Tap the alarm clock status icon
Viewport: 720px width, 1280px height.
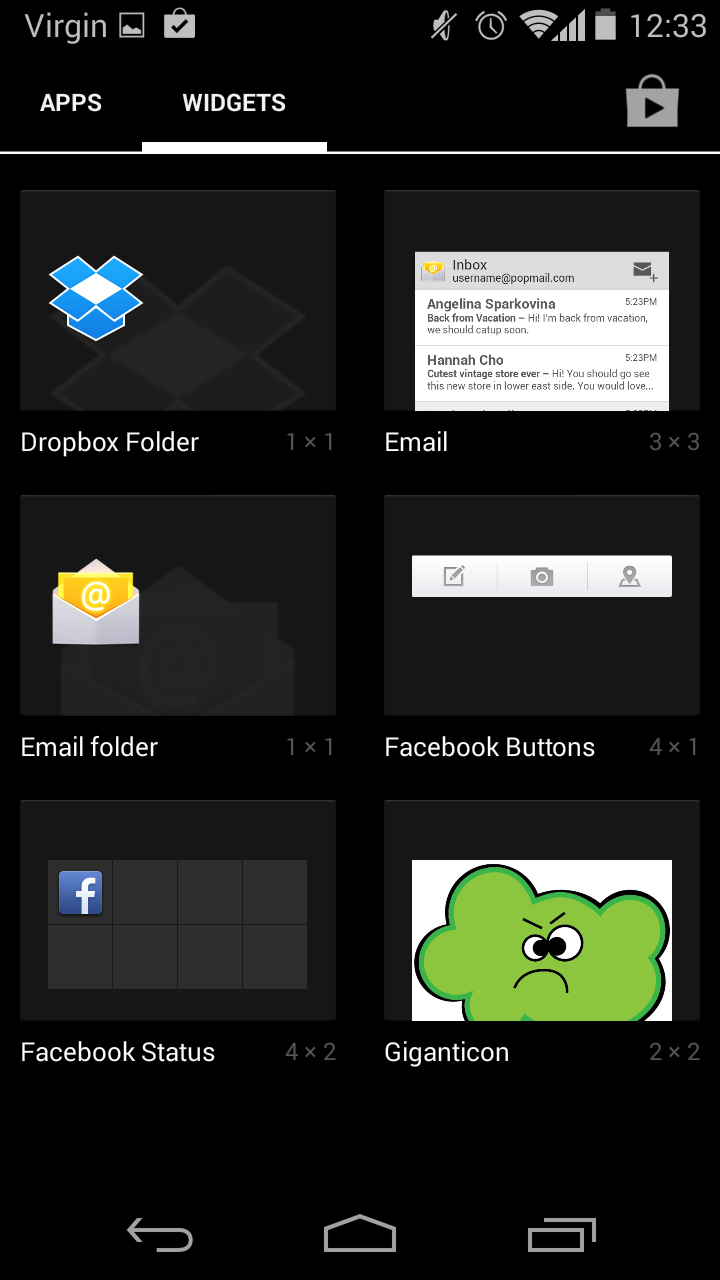(489, 25)
